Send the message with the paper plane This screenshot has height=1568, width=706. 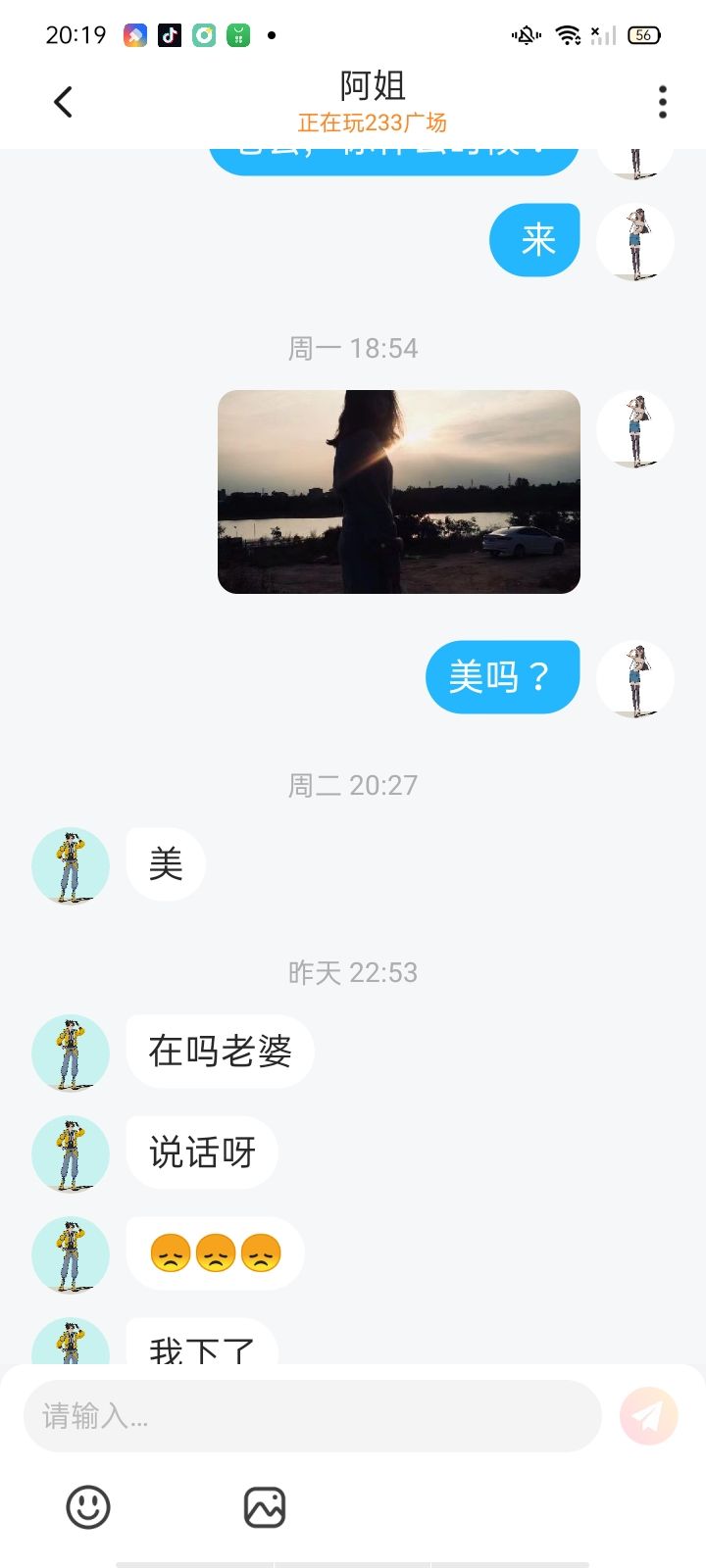click(x=649, y=1416)
